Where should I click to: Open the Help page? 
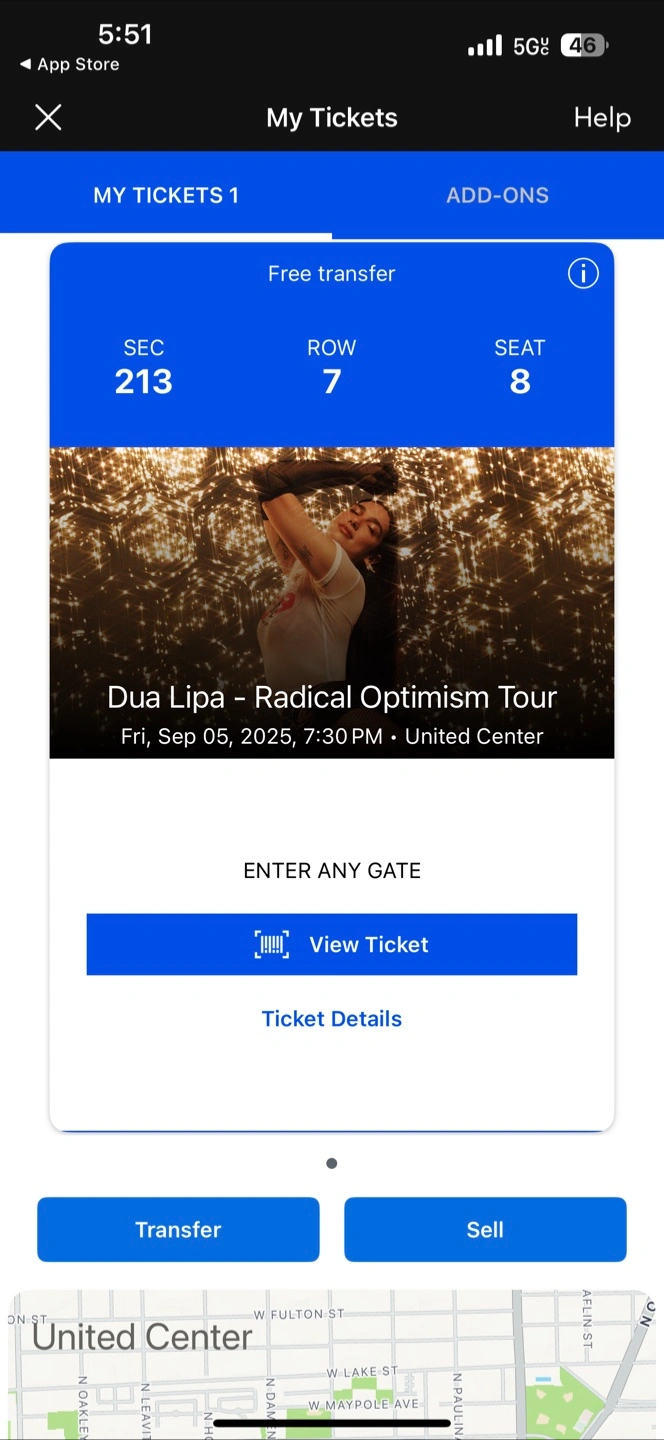coord(602,118)
